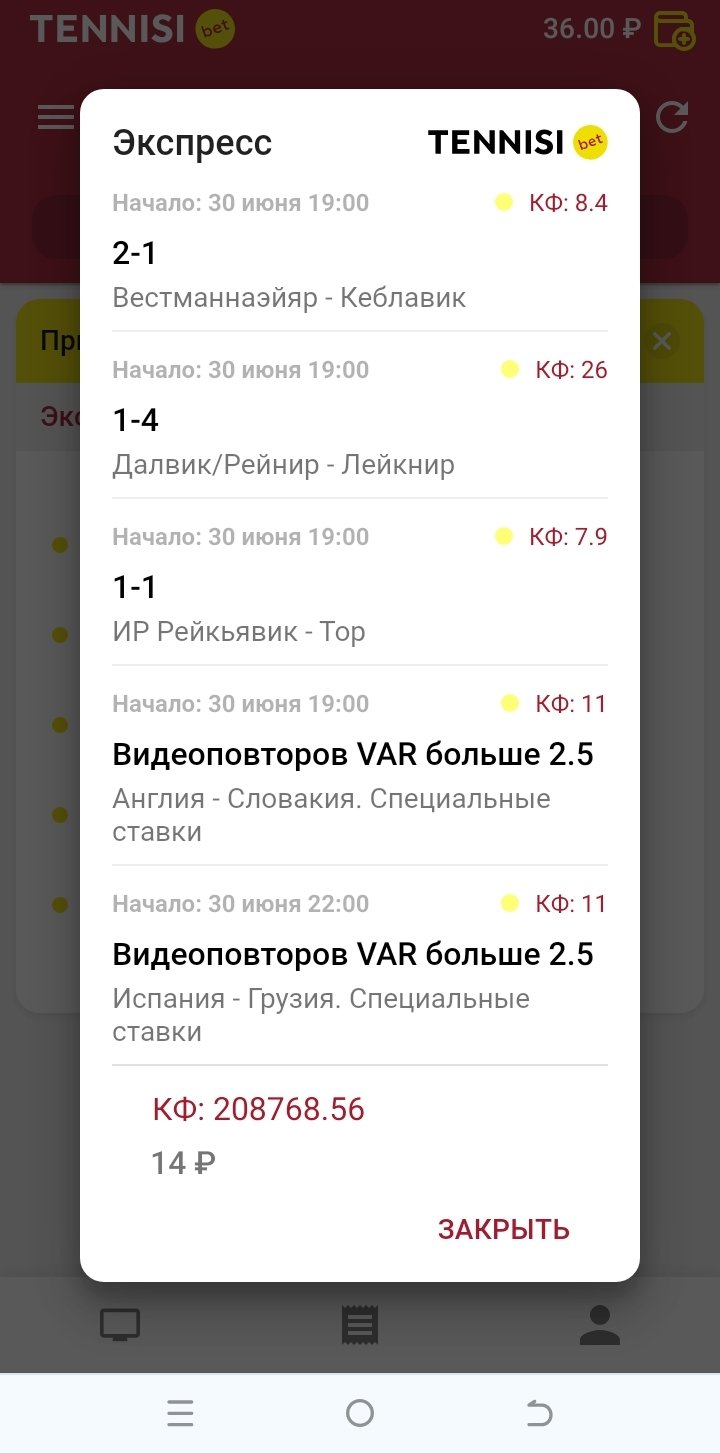Go to the profile tab
Viewport: 720px width, 1453px height.
pyautogui.click(x=600, y=1325)
